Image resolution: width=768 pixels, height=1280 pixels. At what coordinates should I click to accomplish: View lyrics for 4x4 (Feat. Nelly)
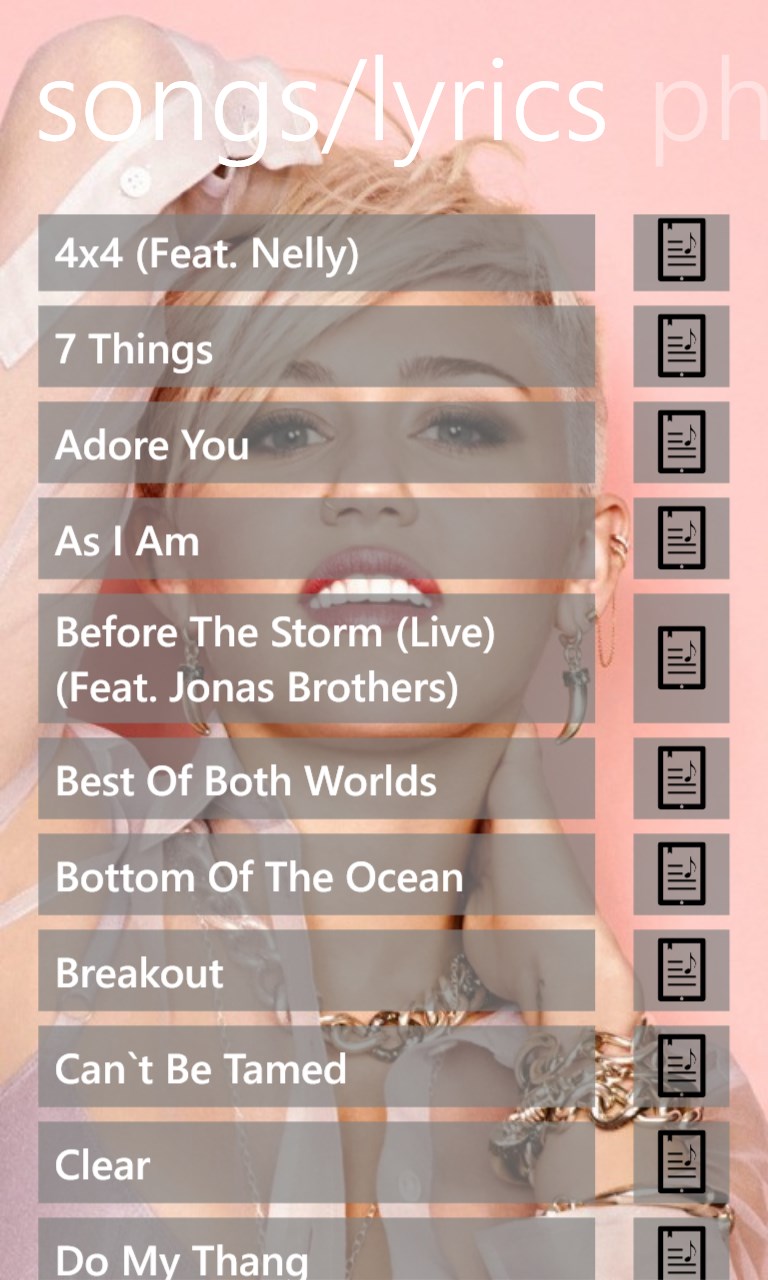tap(681, 253)
